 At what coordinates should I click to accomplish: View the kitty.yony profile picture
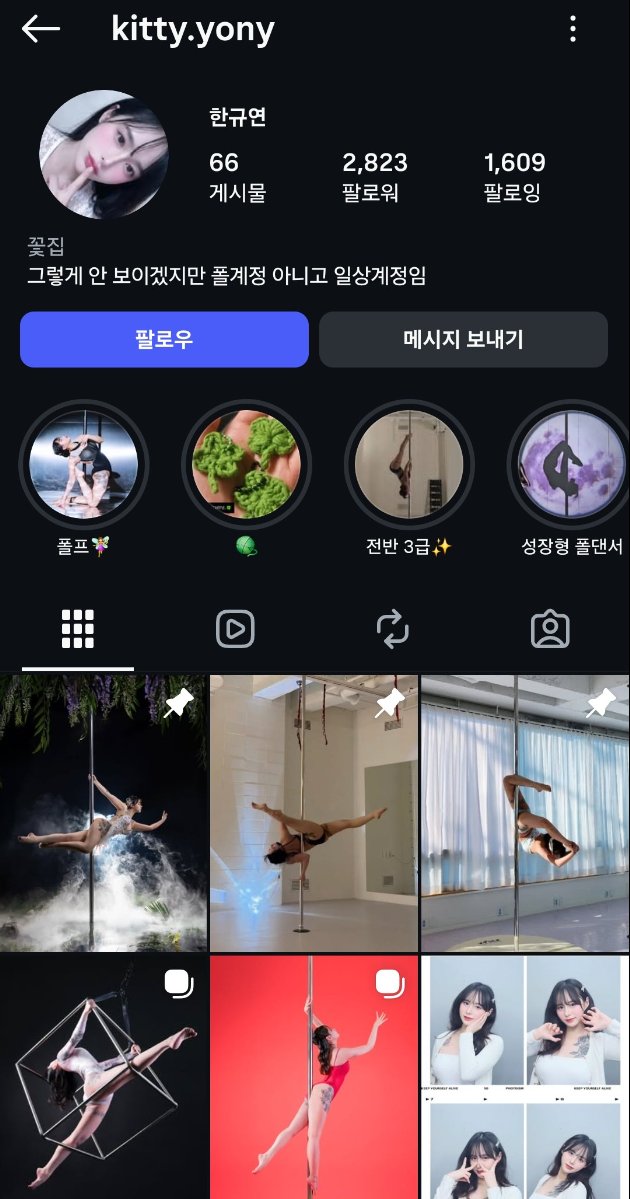(x=104, y=154)
